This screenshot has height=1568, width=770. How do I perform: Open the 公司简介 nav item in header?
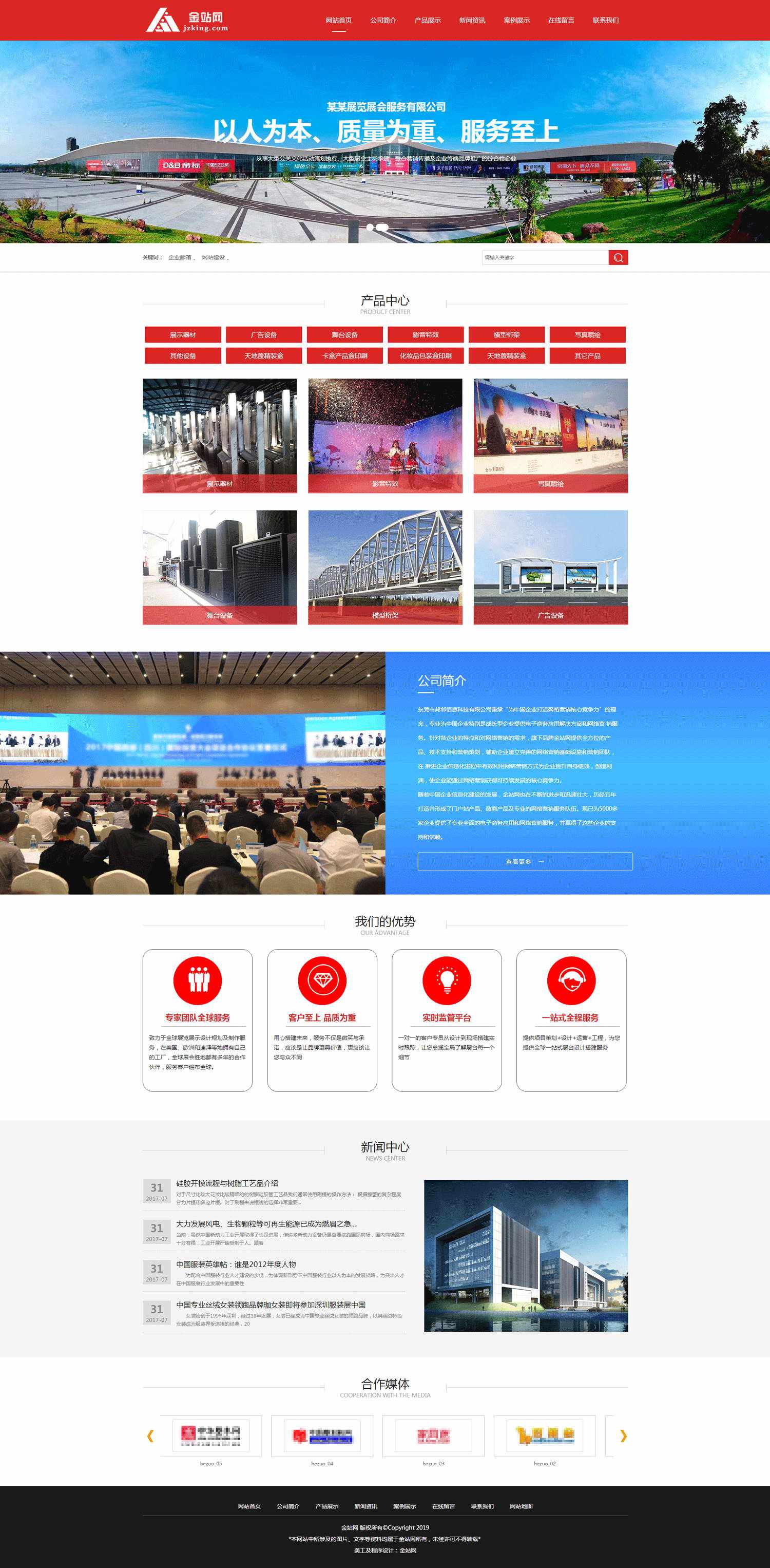pyautogui.click(x=383, y=20)
